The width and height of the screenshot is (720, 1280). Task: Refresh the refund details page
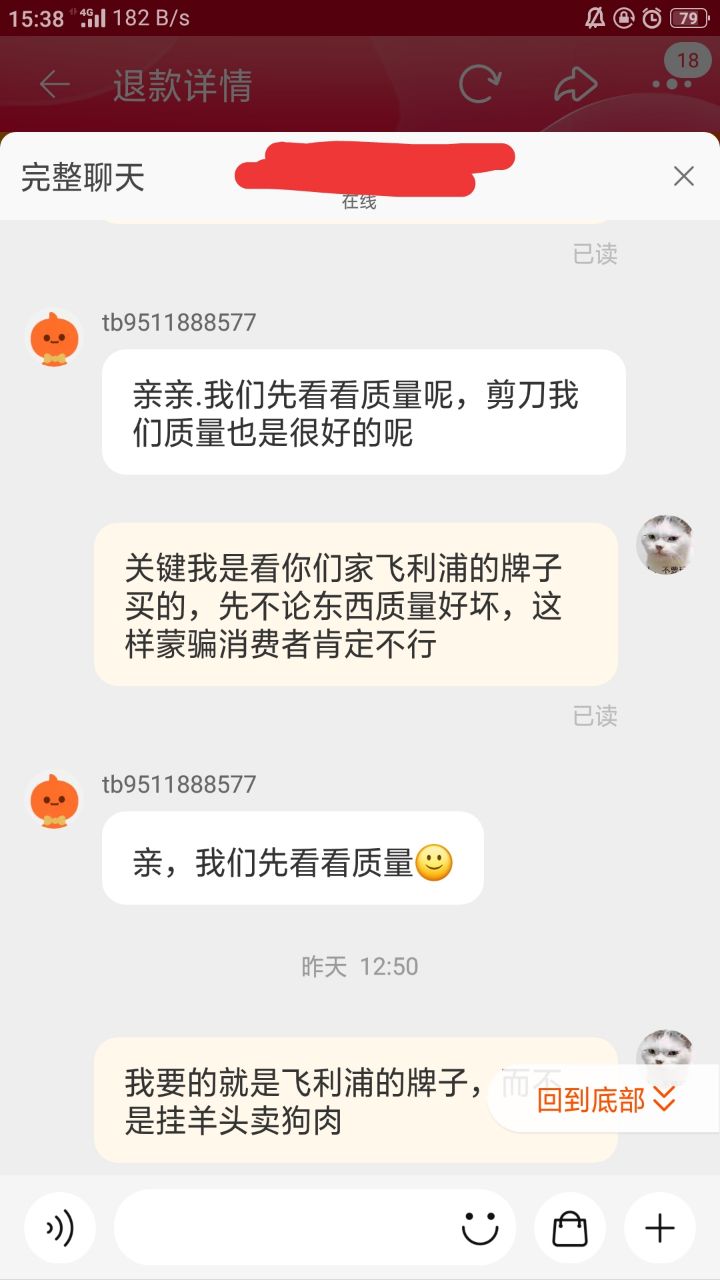(479, 85)
